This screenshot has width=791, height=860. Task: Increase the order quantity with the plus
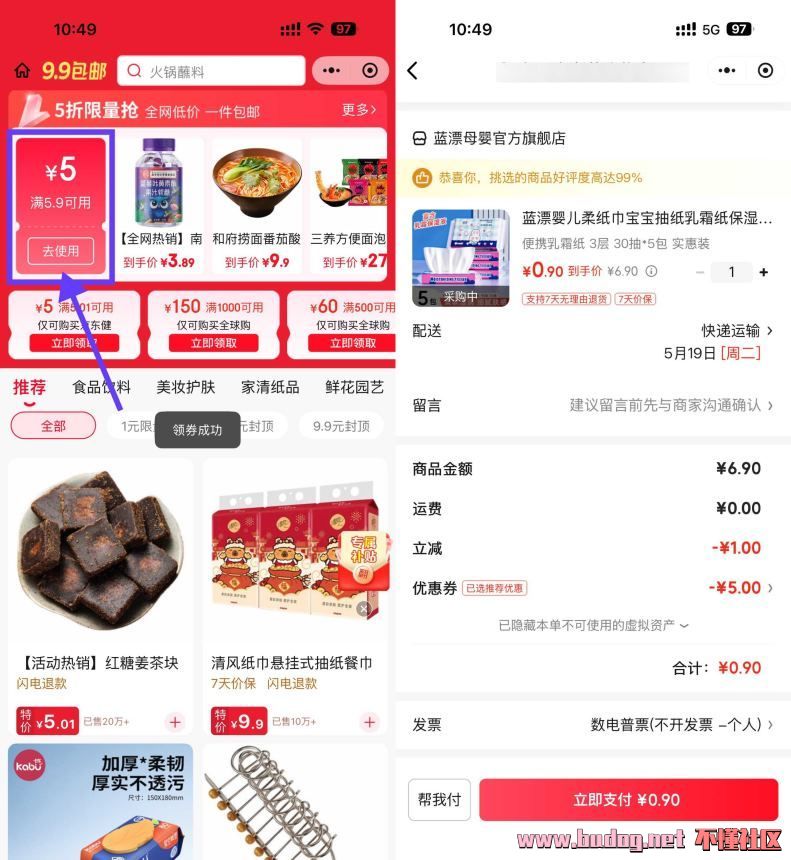(764, 272)
